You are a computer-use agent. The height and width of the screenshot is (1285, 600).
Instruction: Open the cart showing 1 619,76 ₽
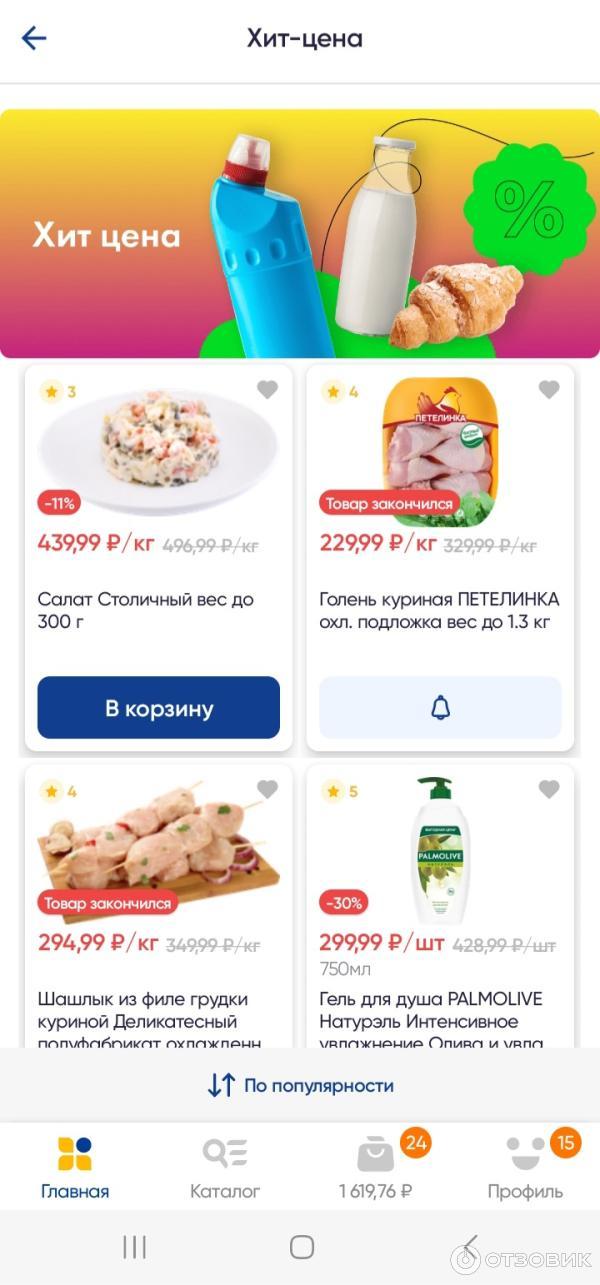tap(376, 1168)
